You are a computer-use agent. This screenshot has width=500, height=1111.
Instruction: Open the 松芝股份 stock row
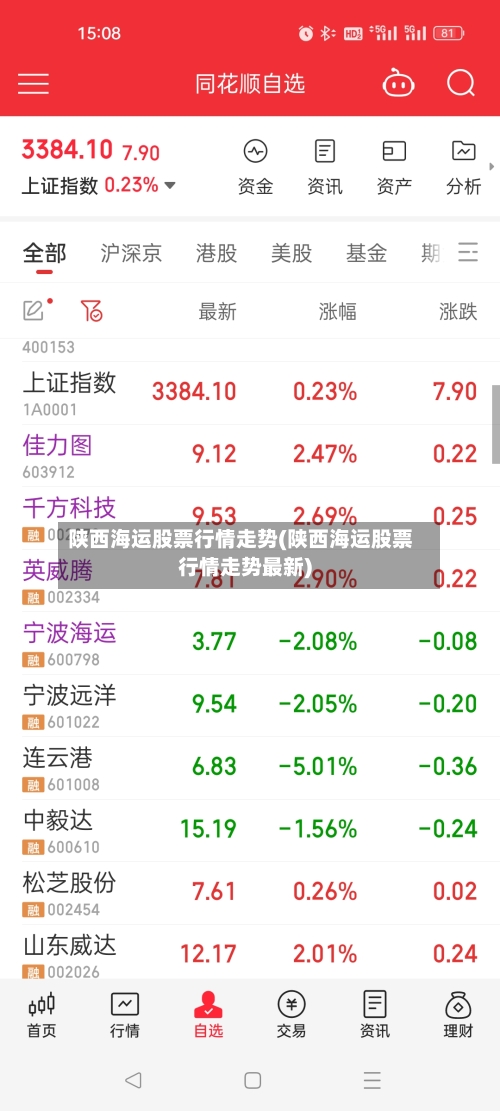coord(250,892)
